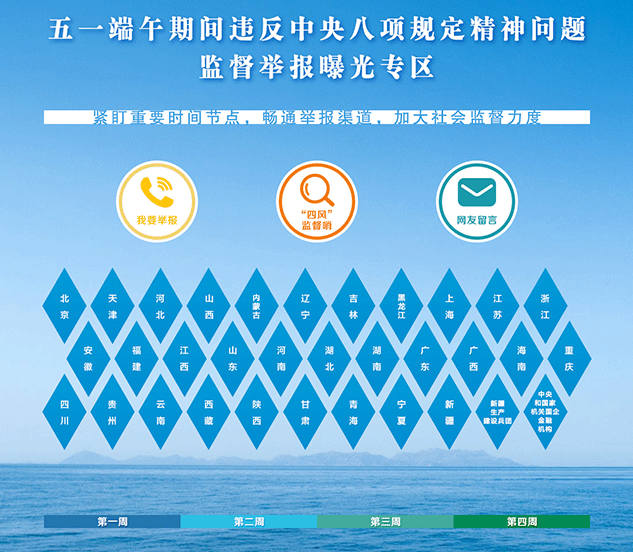Select the 新疆生产建设兵团 tile
Viewport: 633px width, 552px height.
click(x=497, y=412)
